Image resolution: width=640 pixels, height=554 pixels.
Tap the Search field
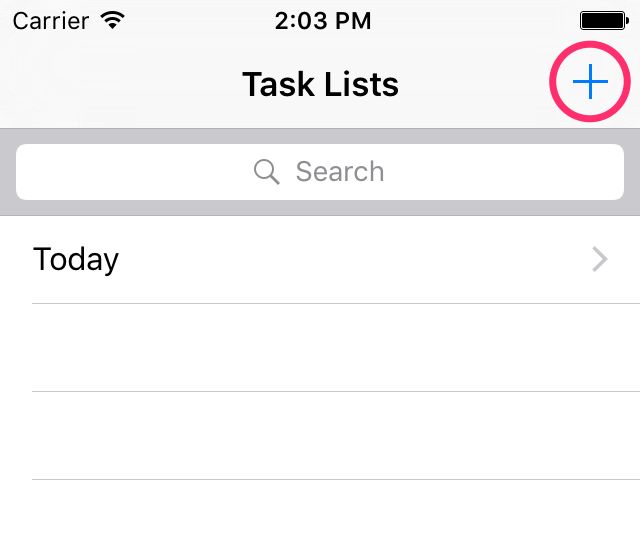320,172
